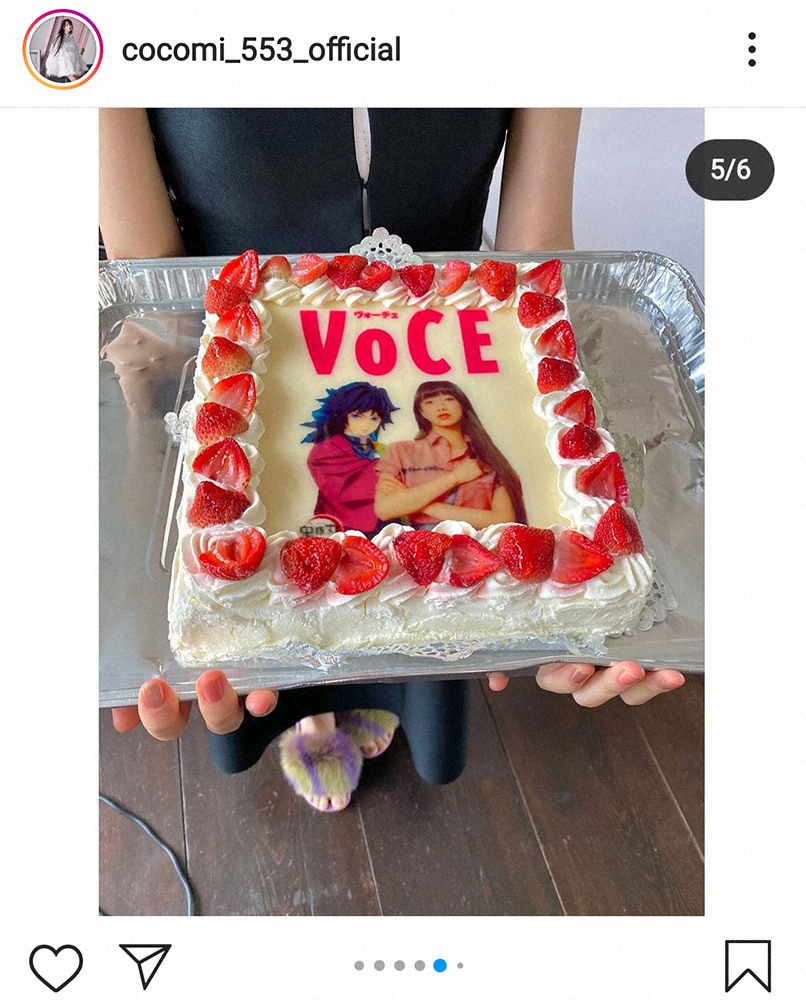Viewport: 806px width, 1000px height.
Task: Save this post with the bookmark icon
Action: click(x=748, y=966)
